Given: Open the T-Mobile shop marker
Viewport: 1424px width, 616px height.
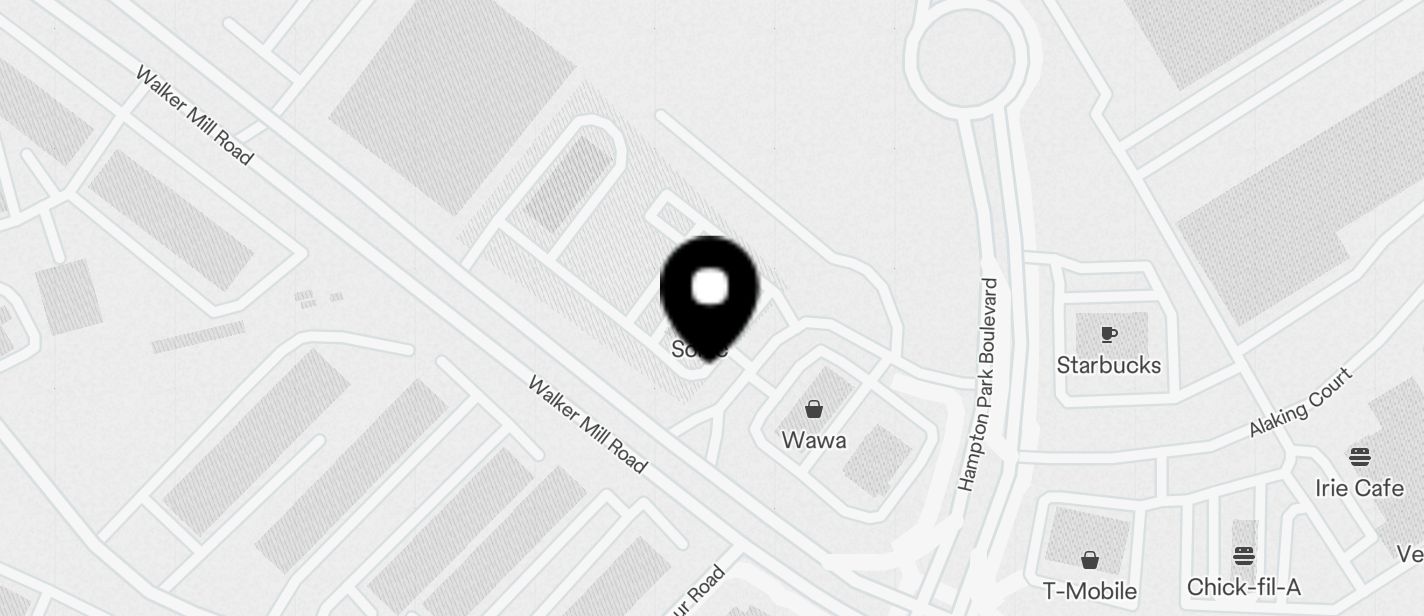Looking at the screenshot, I should [x=1089, y=561].
